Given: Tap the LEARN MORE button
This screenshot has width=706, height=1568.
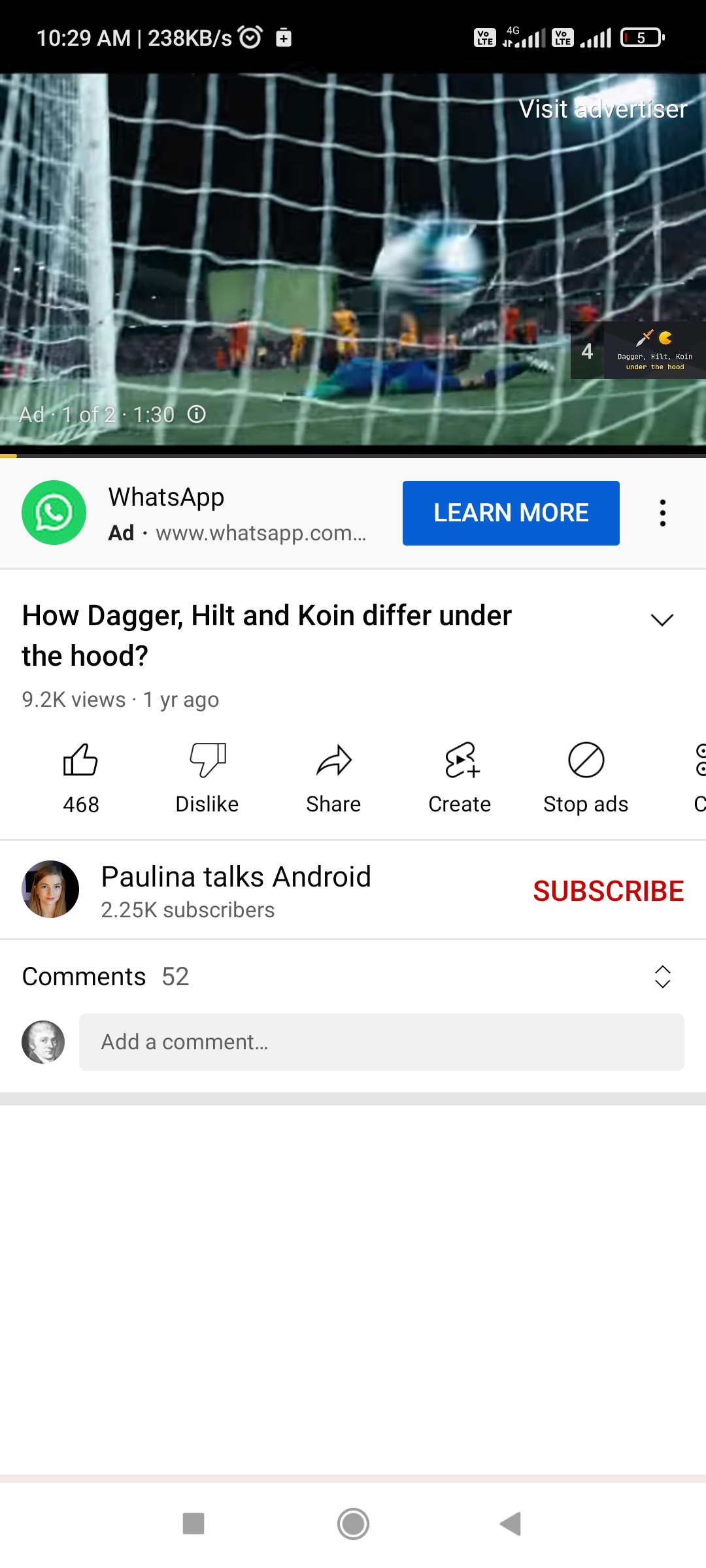Looking at the screenshot, I should [511, 513].
